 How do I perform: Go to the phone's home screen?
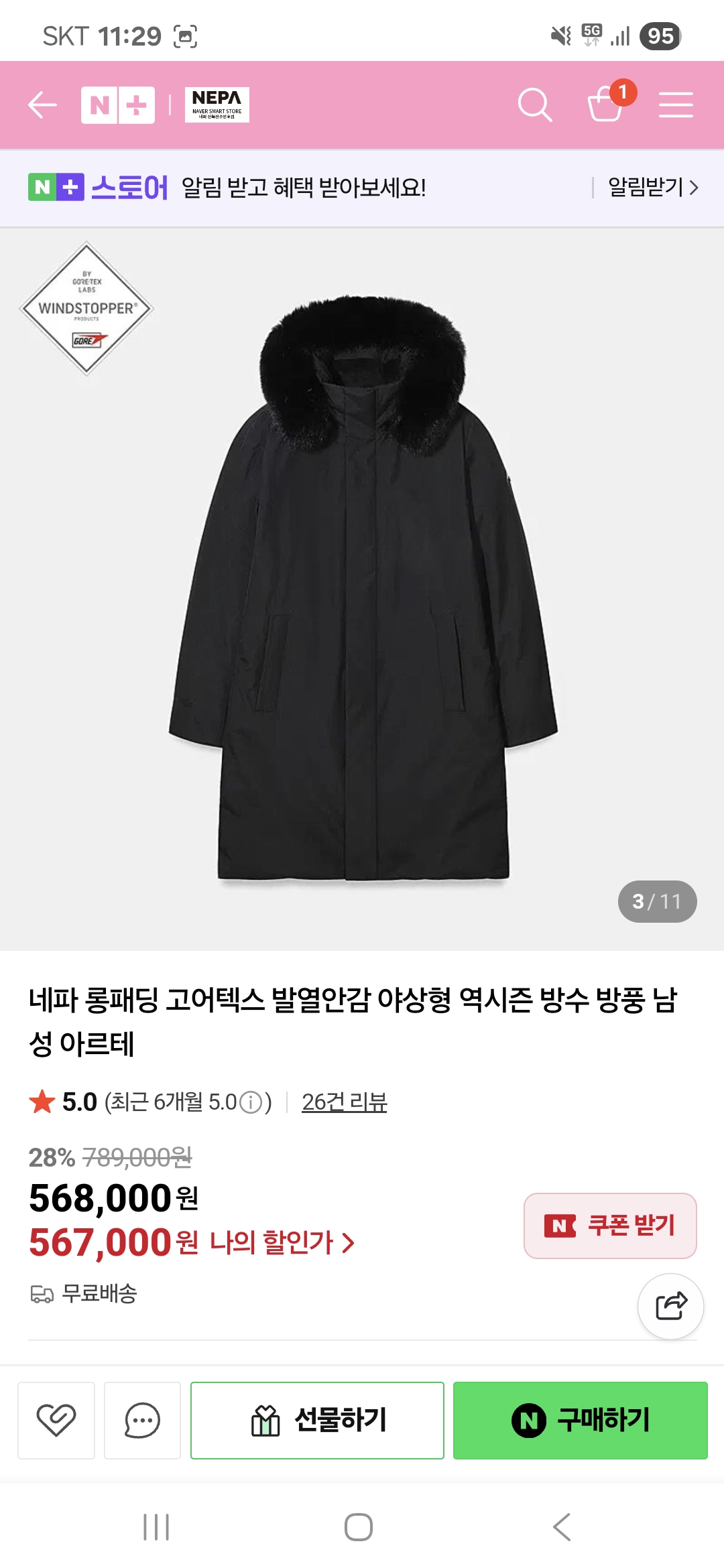359,1528
